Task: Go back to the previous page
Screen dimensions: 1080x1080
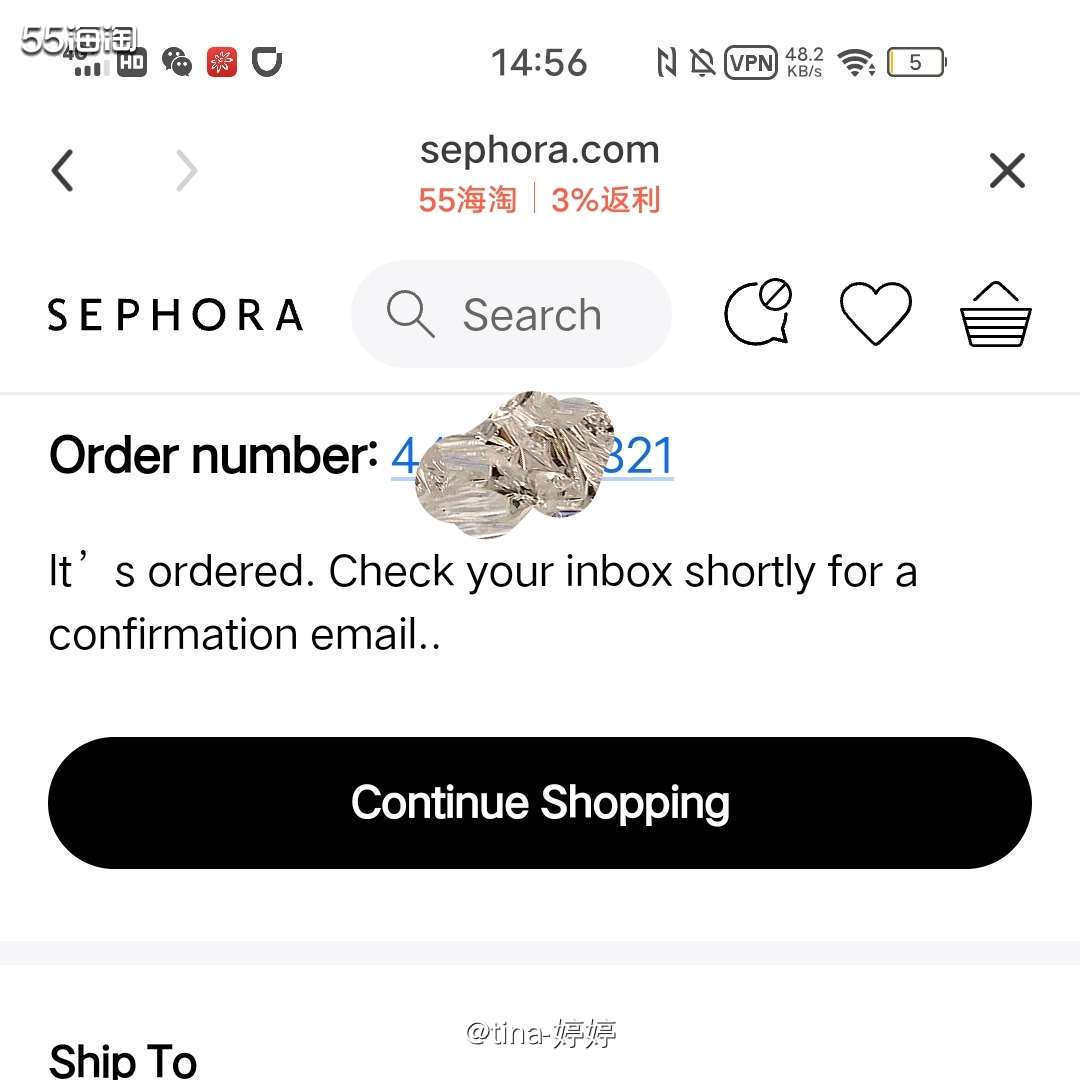Action: [x=63, y=171]
